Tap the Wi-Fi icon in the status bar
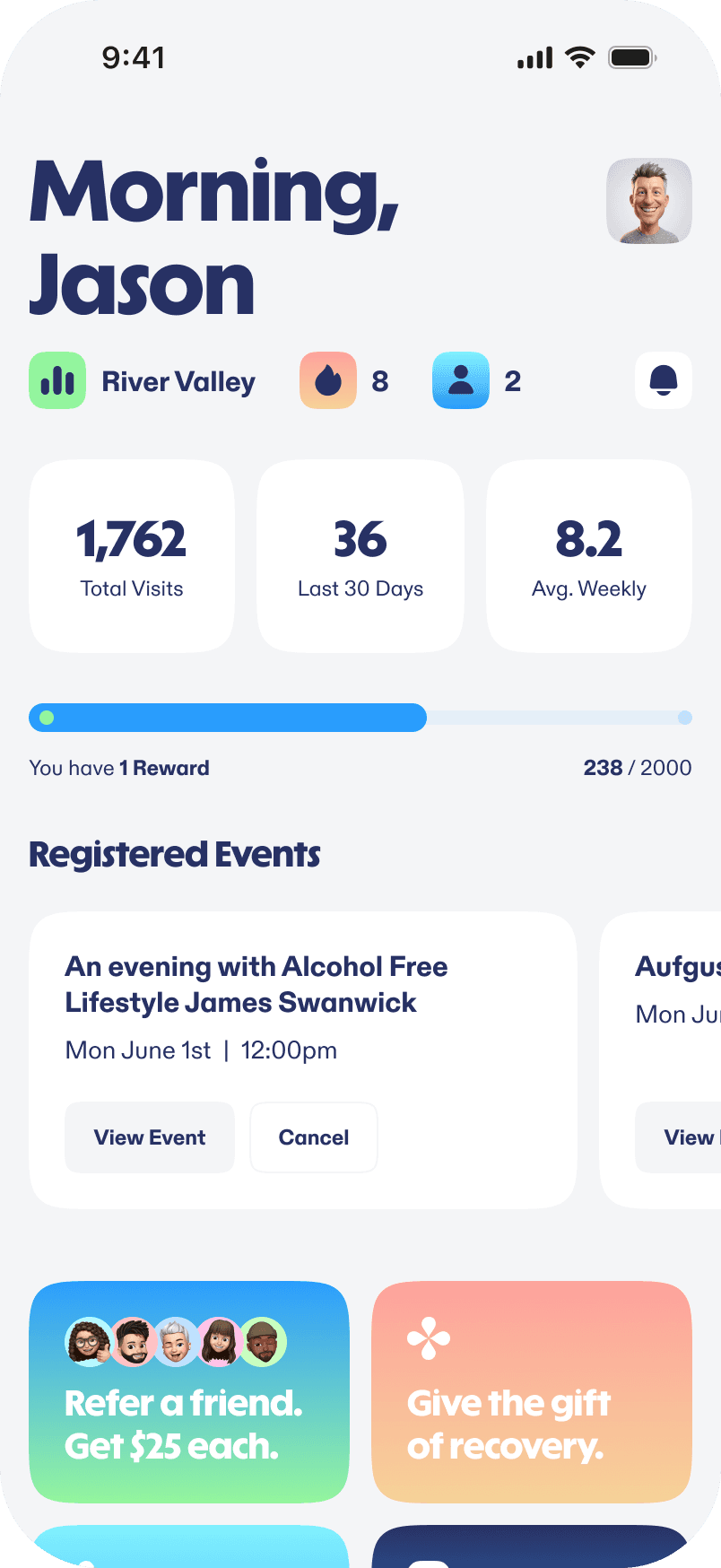721x1568 pixels. coord(578,57)
